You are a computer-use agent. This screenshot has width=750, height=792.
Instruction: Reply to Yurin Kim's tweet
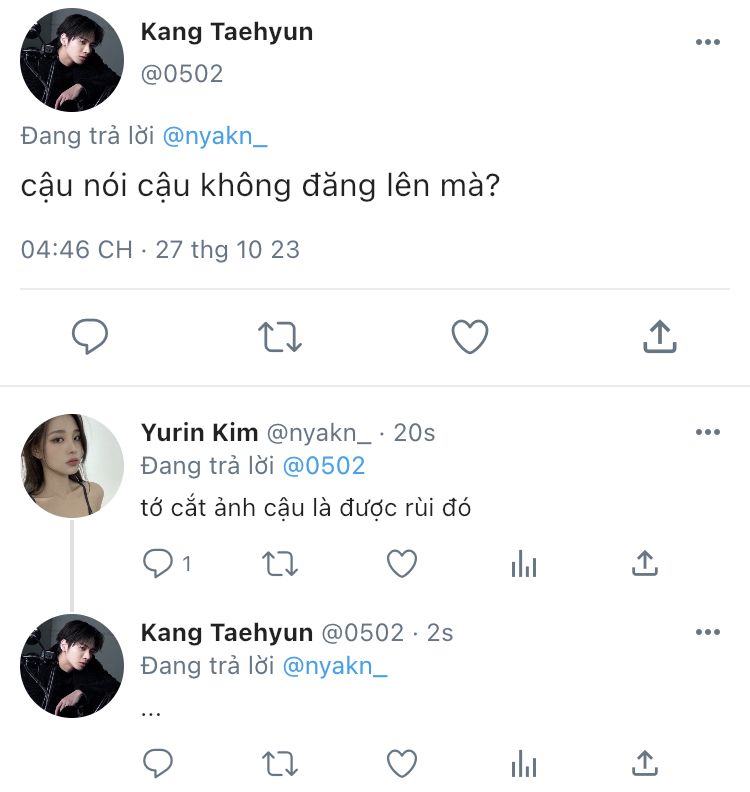click(158, 564)
